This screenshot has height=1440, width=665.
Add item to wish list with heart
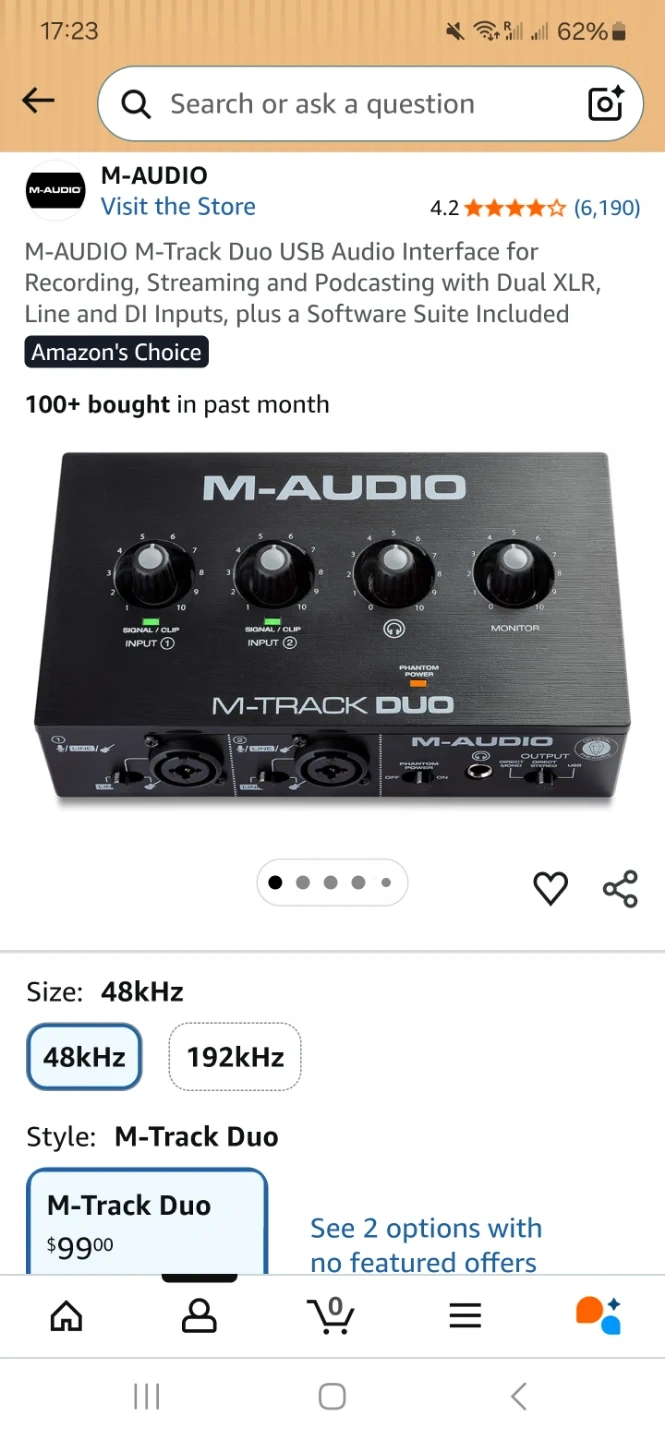click(550, 888)
